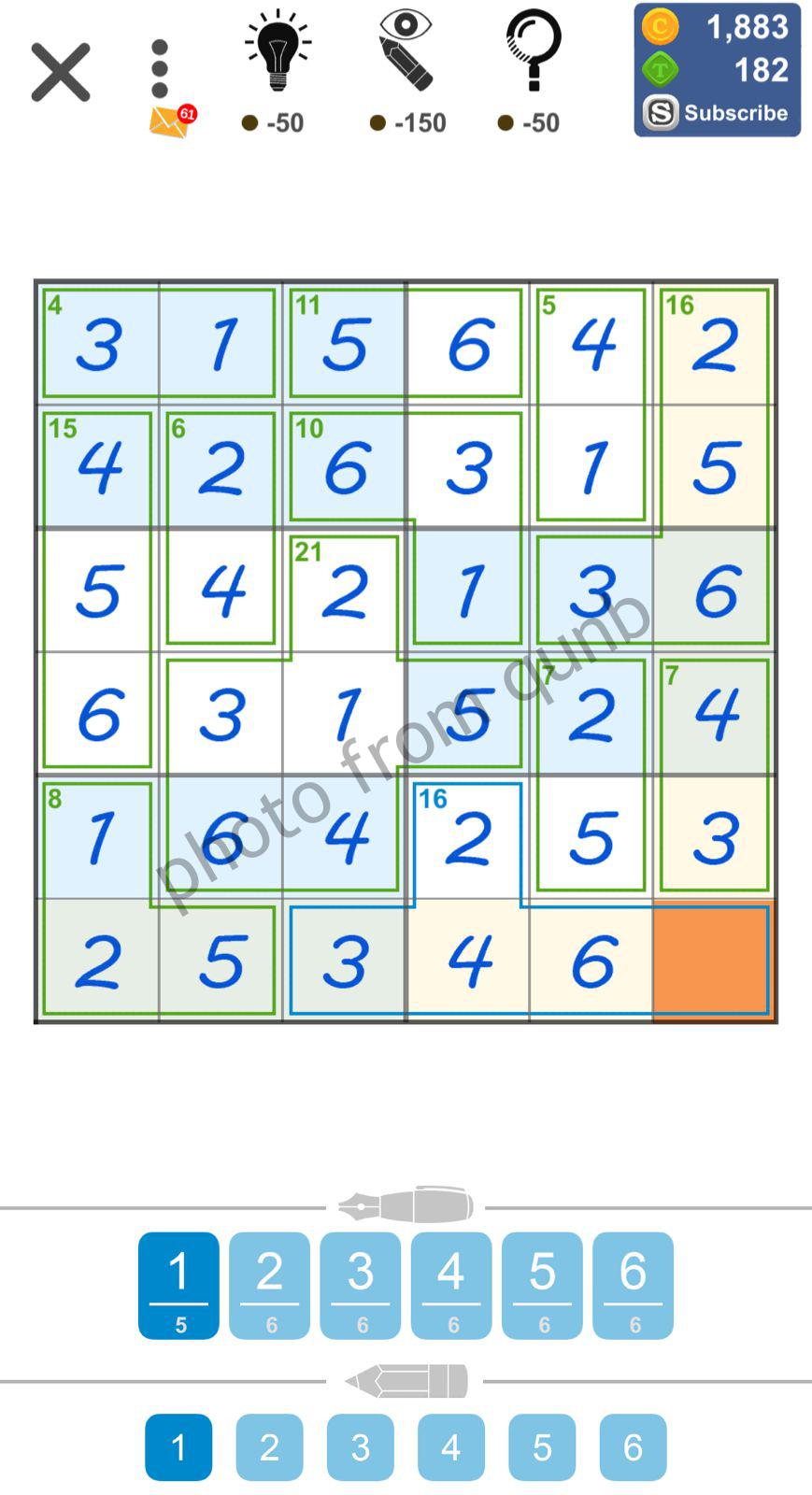Screen dimensions: 812x1495
Task: Select the orange highlighted empty cell
Action: coord(713,961)
